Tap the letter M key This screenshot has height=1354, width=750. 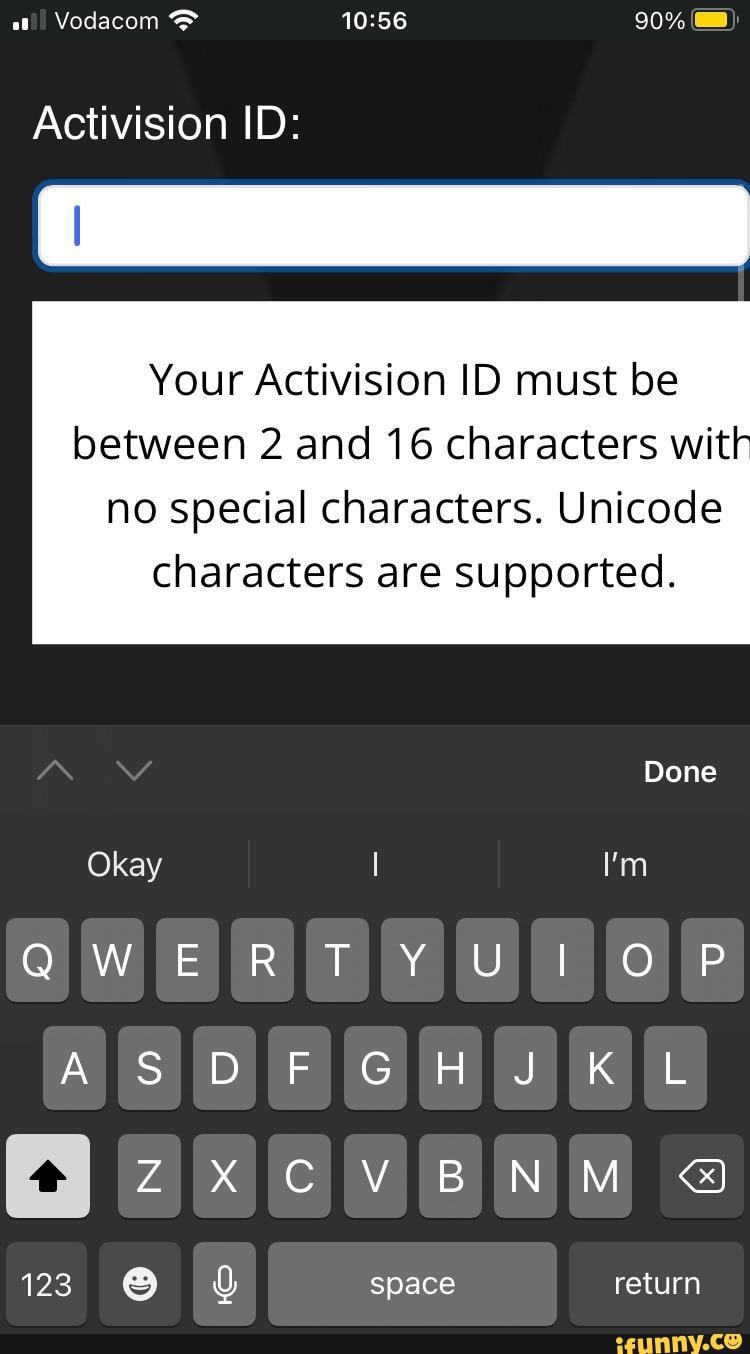600,1176
